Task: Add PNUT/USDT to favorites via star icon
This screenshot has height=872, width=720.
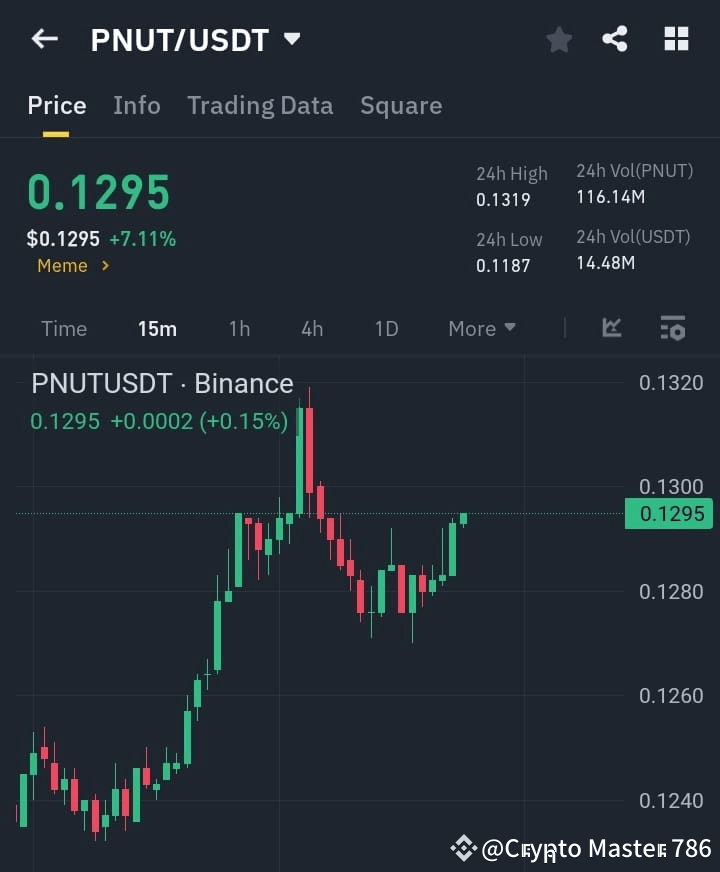Action: coord(558,39)
